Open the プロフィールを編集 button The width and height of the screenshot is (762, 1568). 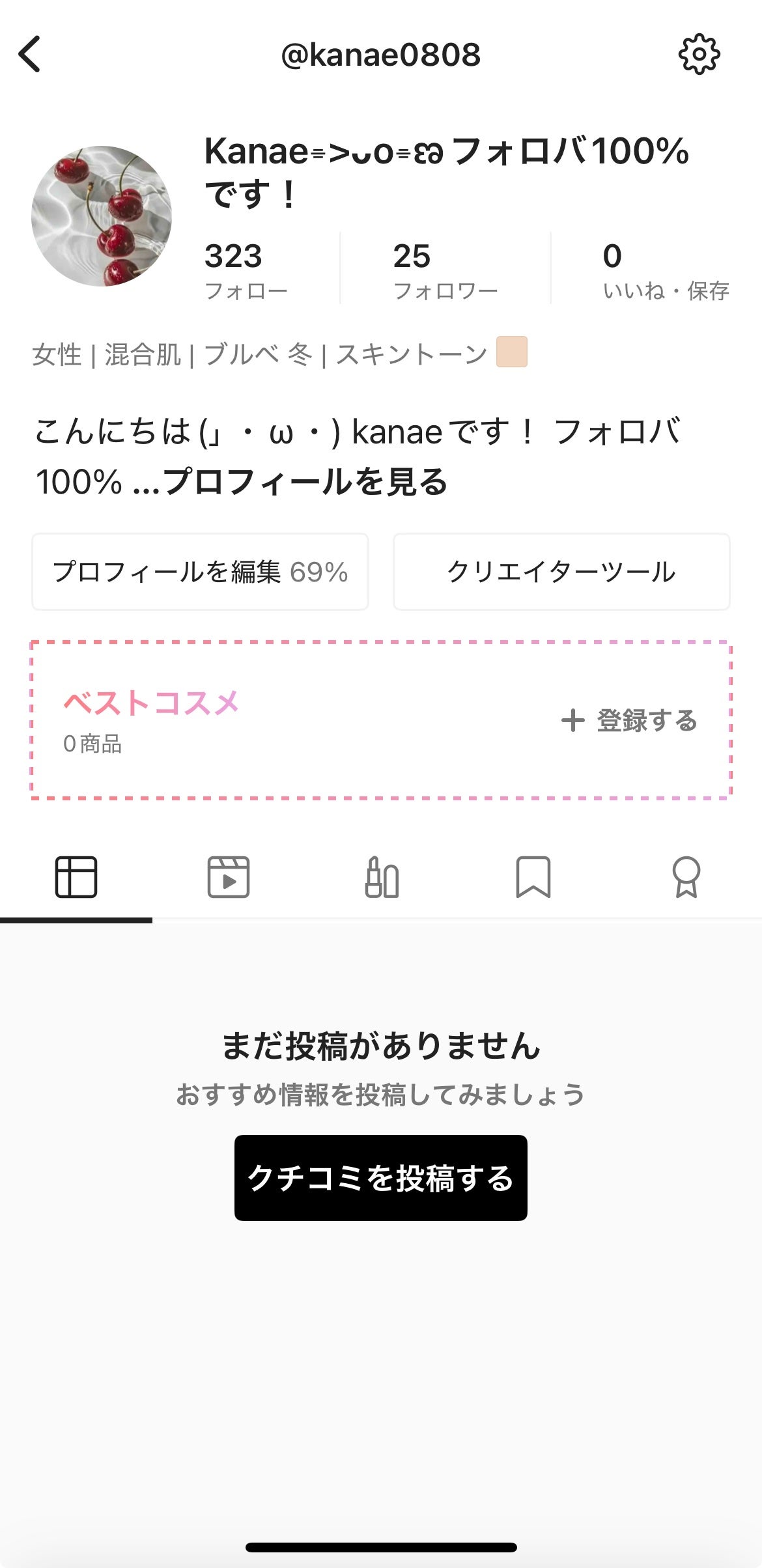(200, 572)
